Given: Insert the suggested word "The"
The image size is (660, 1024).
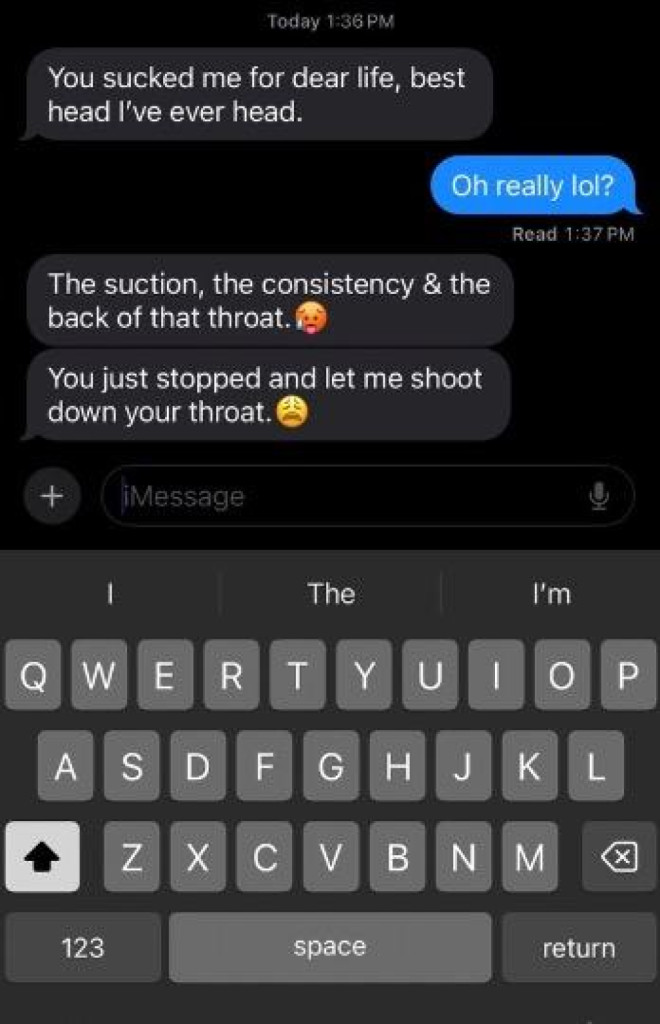Looking at the screenshot, I should pyautogui.click(x=331, y=594).
